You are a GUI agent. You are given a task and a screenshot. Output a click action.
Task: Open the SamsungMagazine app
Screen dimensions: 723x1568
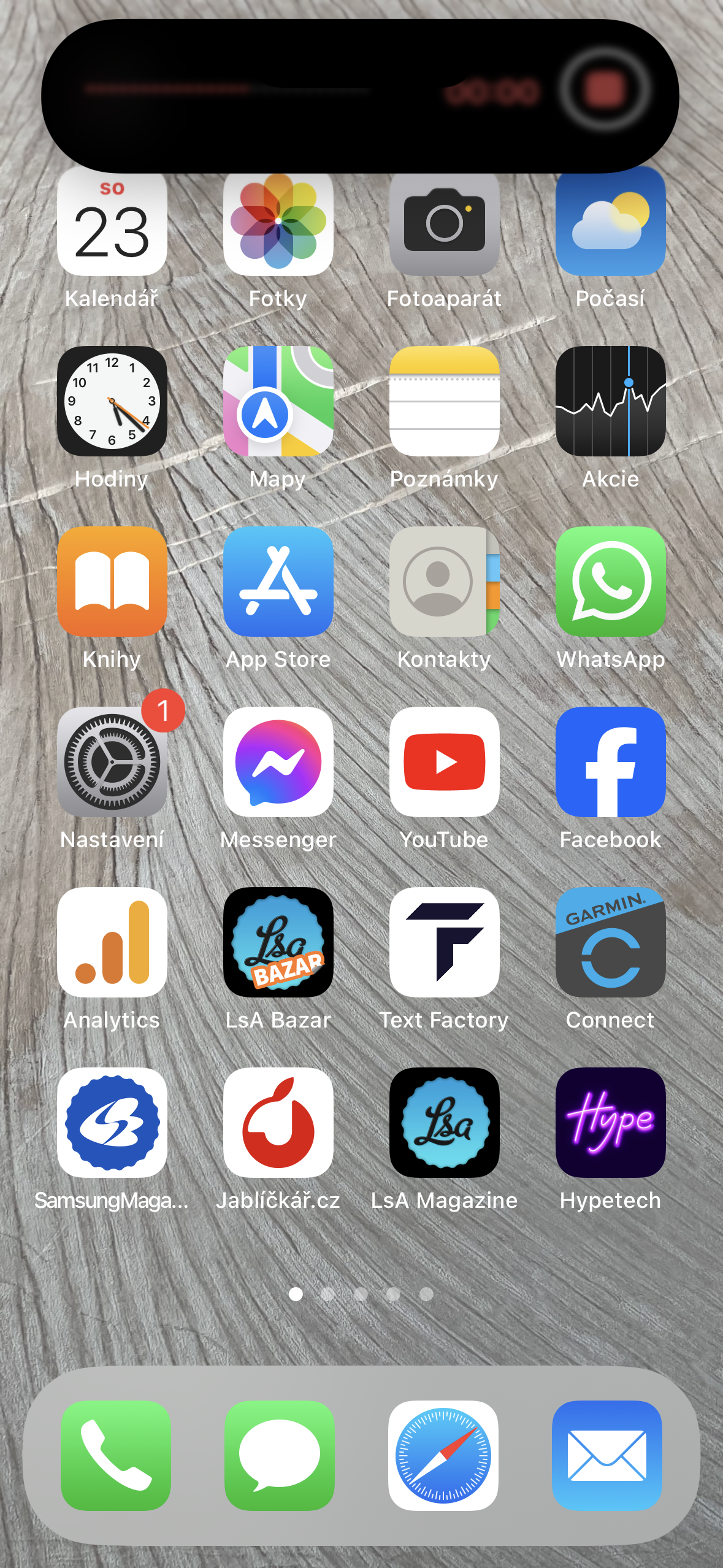[x=112, y=1124]
